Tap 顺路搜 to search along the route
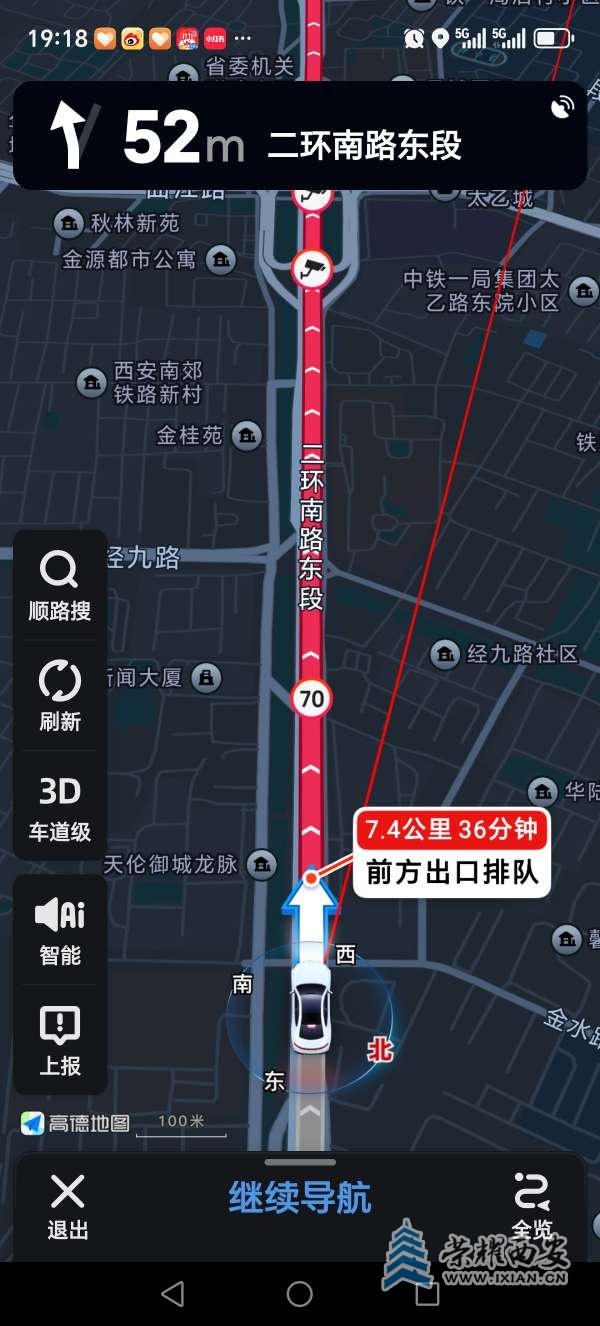Viewport: 600px width, 1326px height. tap(59, 585)
